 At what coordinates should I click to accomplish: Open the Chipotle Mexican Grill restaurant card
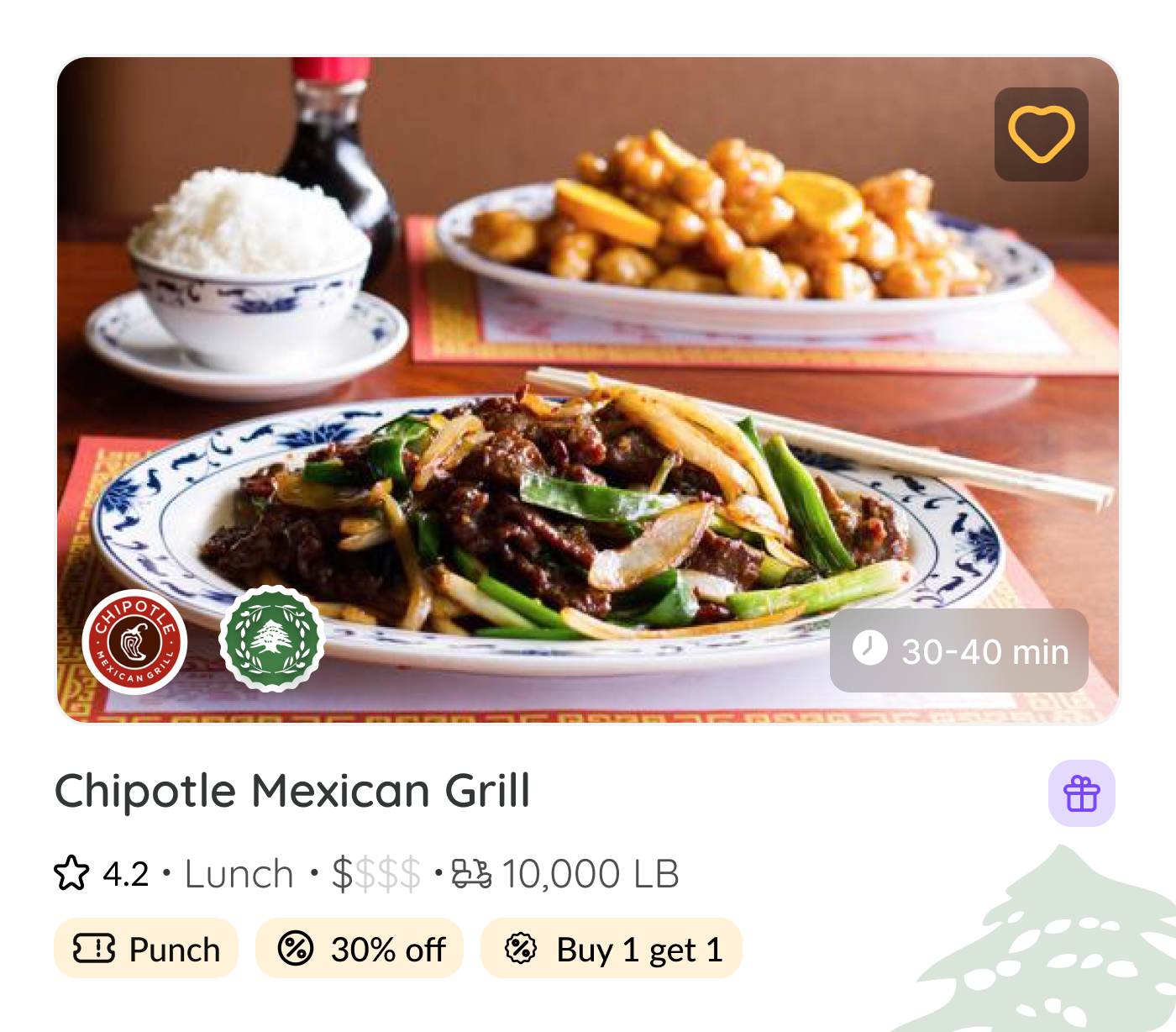291,791
